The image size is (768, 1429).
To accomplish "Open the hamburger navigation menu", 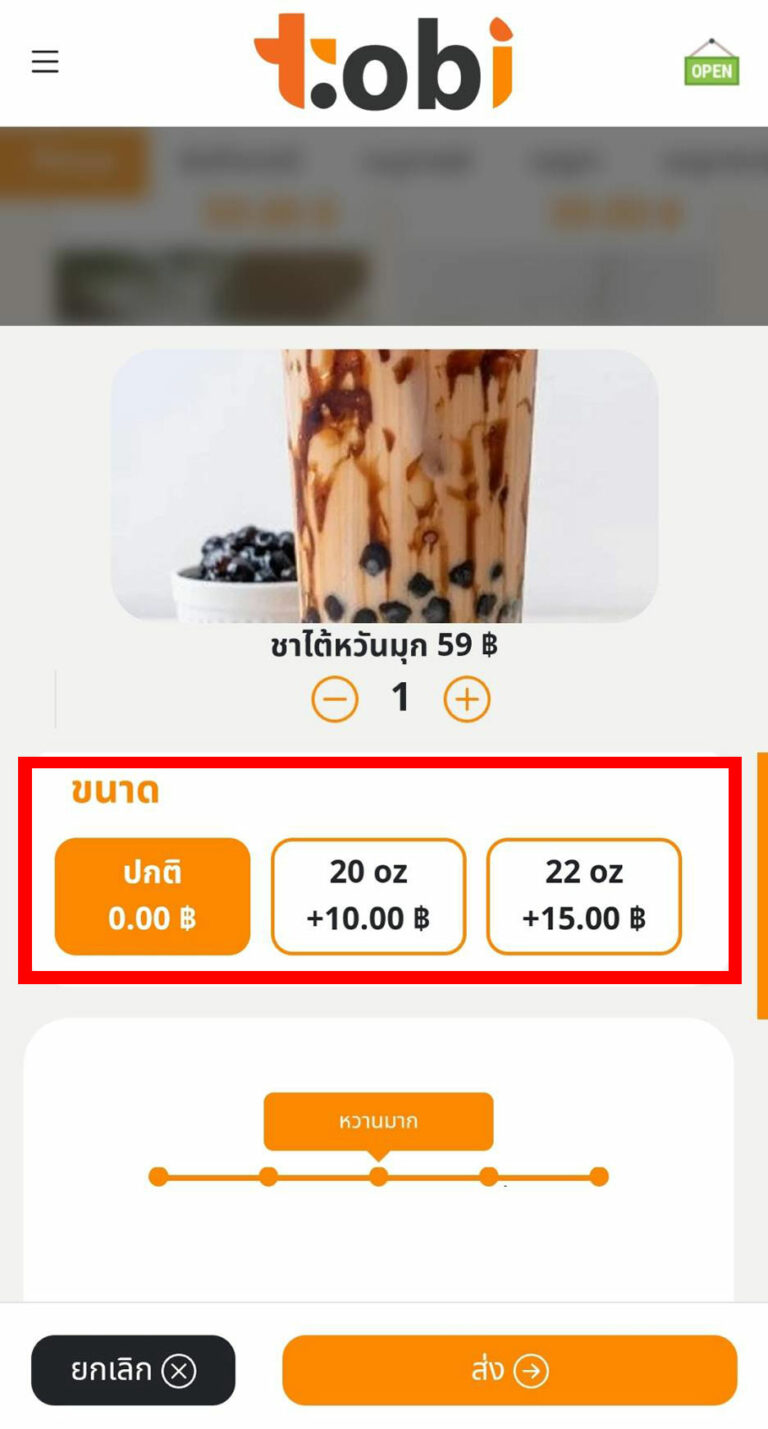I will 44,61.
